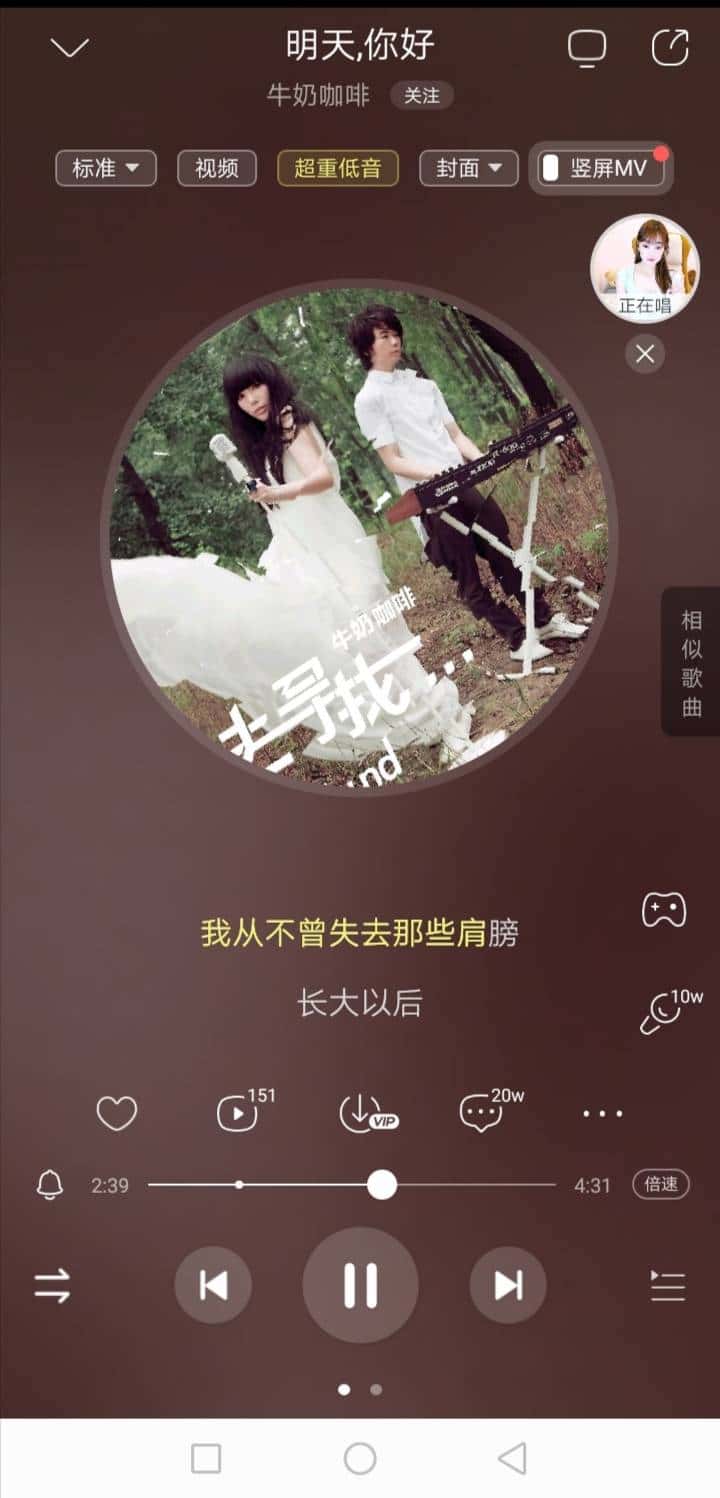Open the current playlist queue
The width and height of the screenshot is (720, 1498).
[x=668, y=1287]
